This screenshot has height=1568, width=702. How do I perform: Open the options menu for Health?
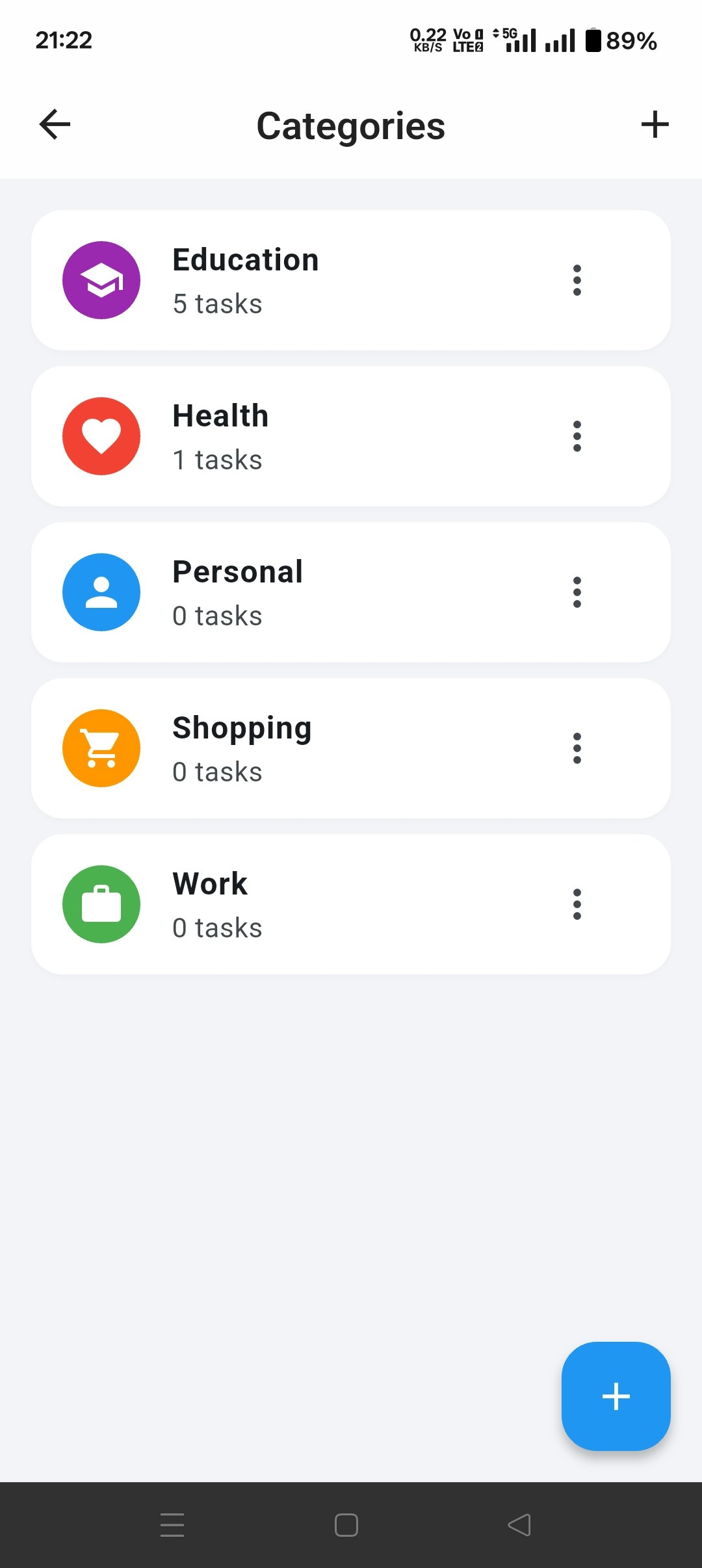pyautogui.click(x=577, y=436)
